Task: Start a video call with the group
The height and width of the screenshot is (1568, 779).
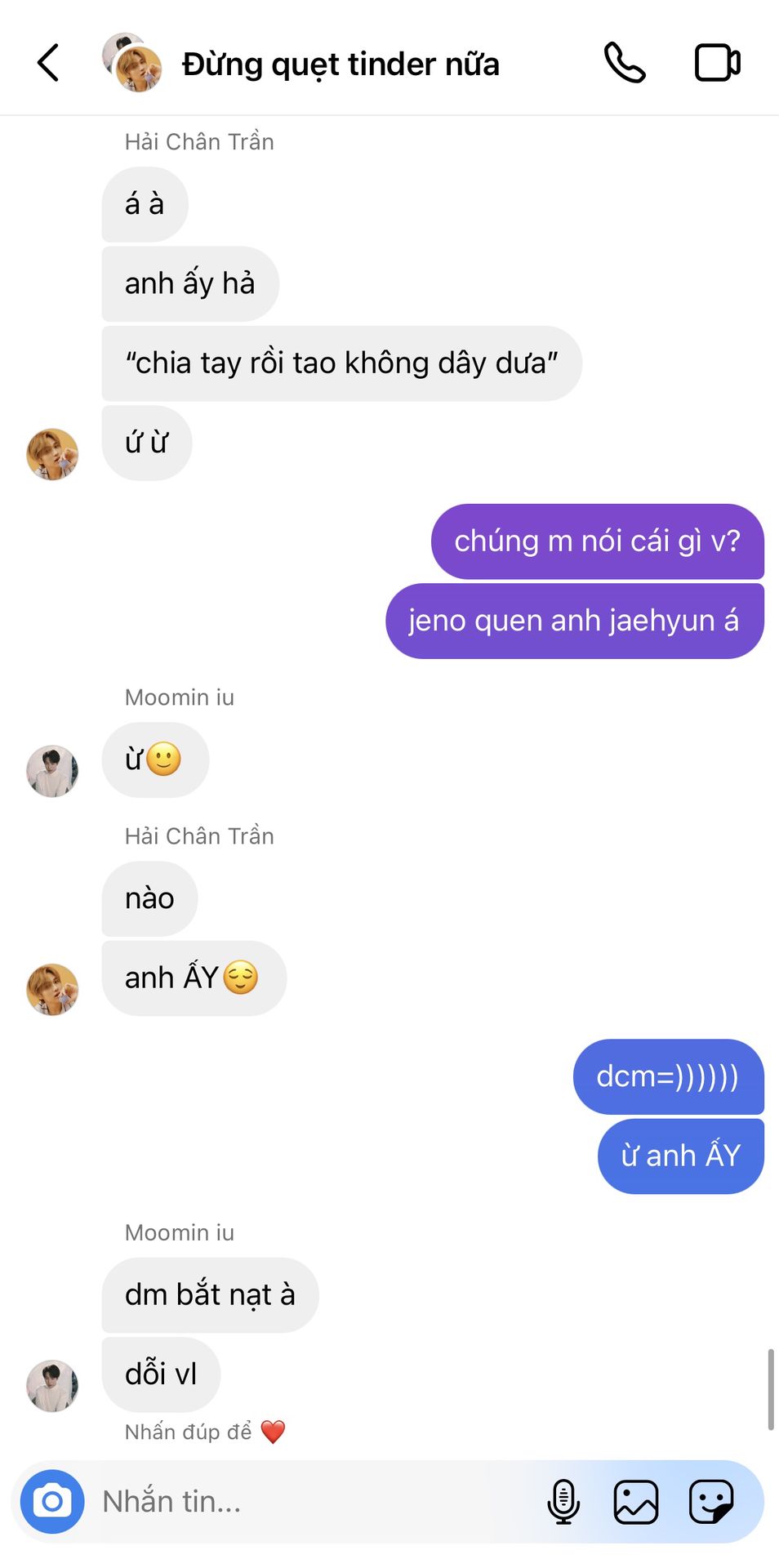Action: tap(717, 63)
